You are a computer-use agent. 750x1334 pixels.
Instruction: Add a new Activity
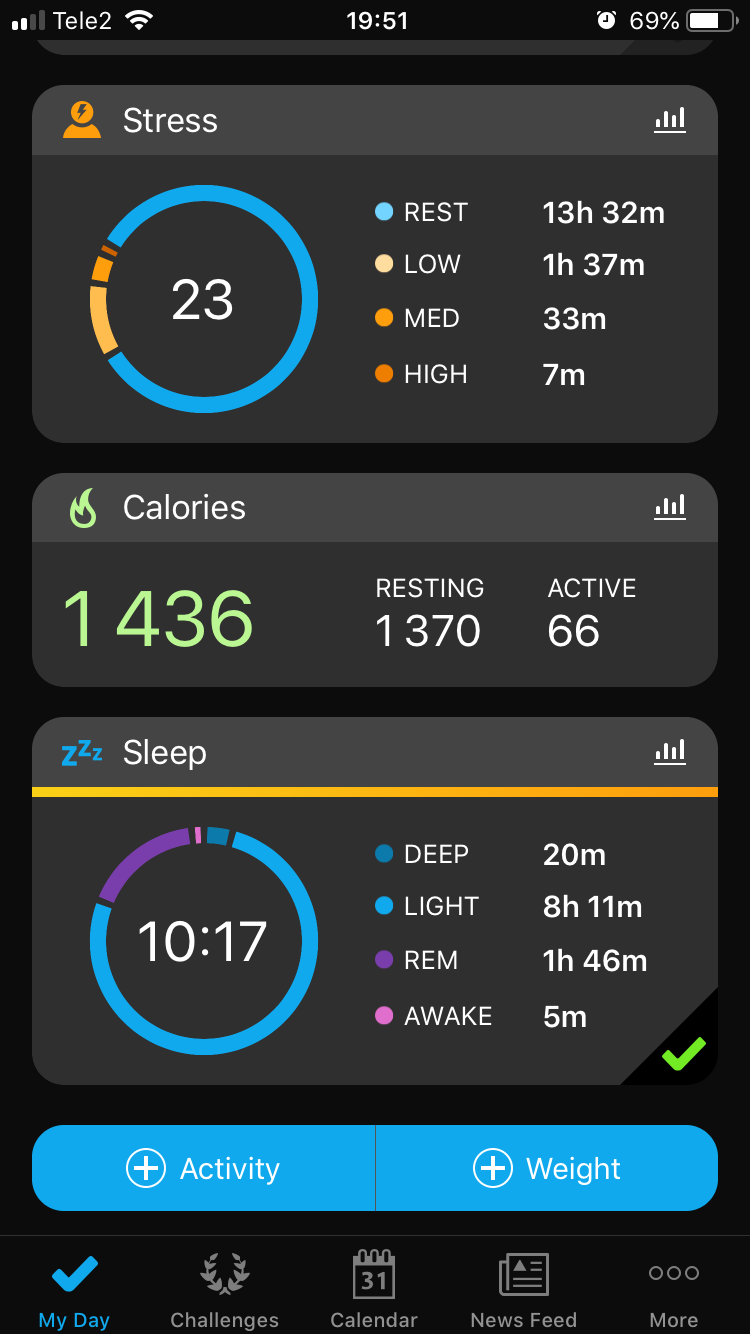(204, 1168)
